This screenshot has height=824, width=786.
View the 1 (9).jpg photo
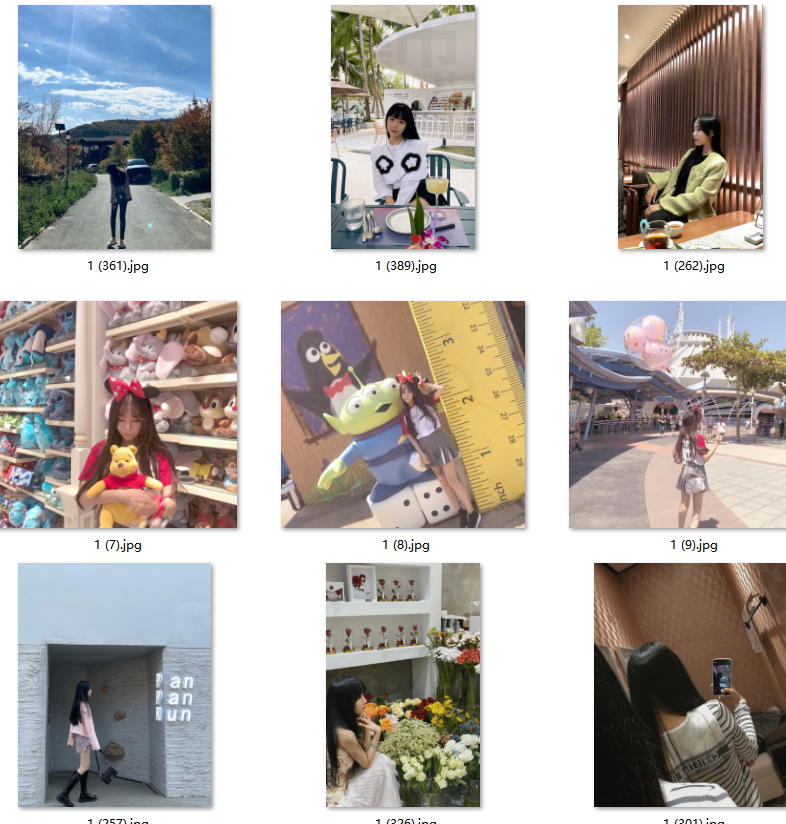(x=677, y=415)
